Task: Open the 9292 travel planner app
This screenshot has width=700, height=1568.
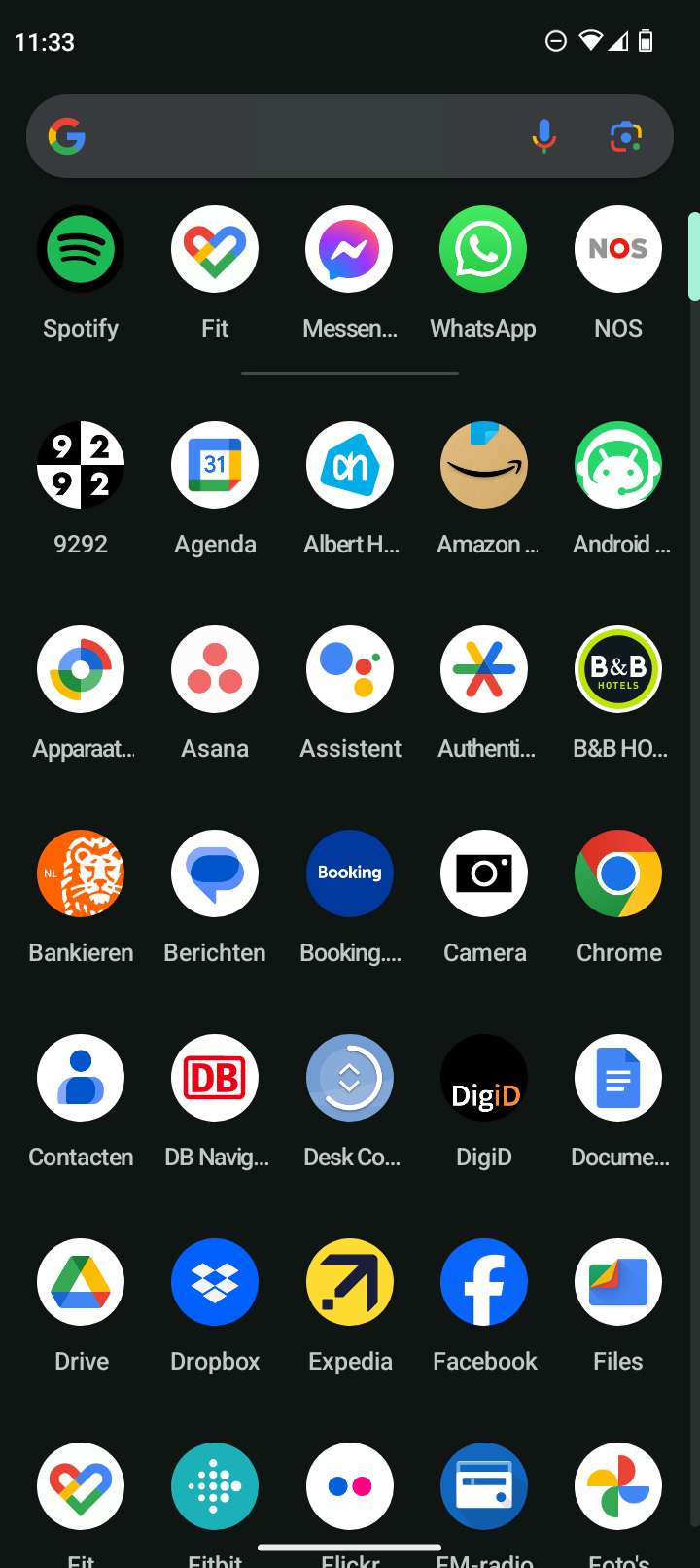Action: point(81,465)
